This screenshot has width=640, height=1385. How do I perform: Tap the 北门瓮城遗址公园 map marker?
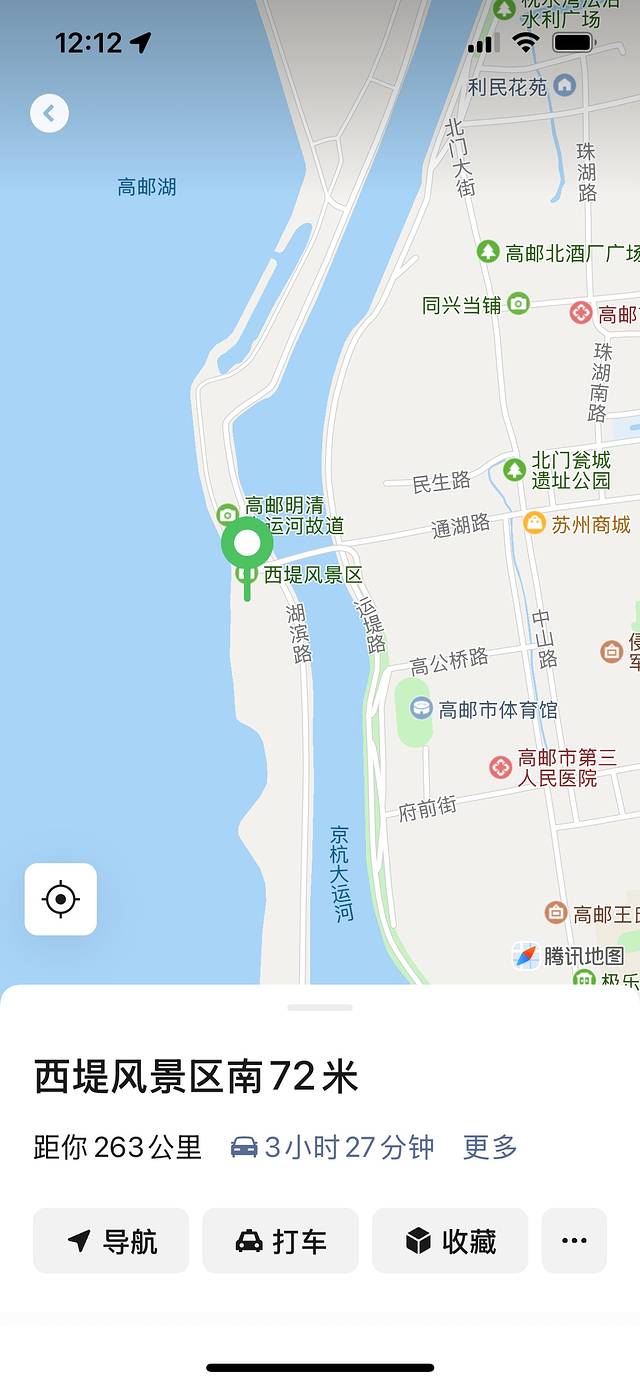point(514,468)
